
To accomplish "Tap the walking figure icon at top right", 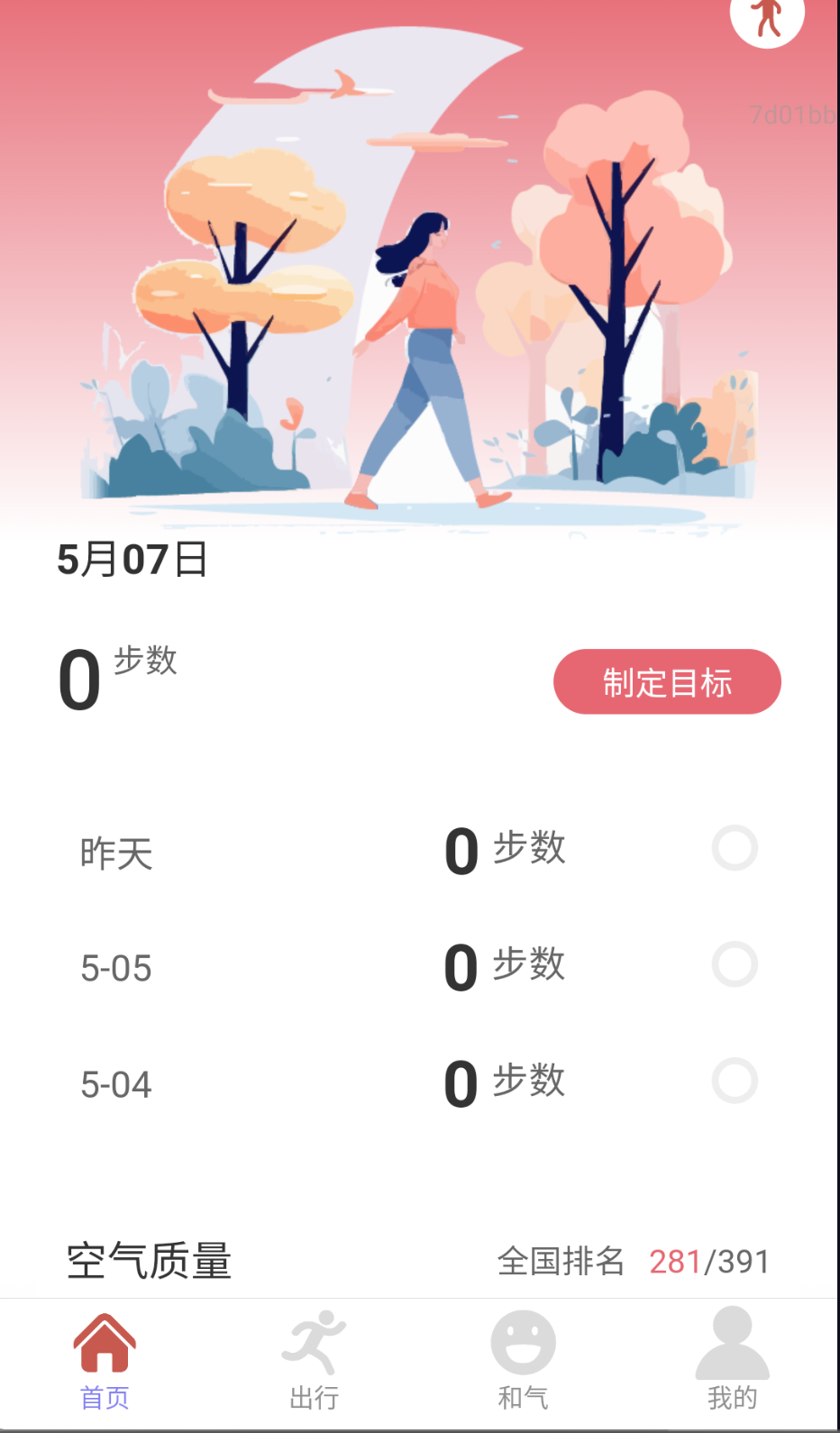I will tap(767, 16).
